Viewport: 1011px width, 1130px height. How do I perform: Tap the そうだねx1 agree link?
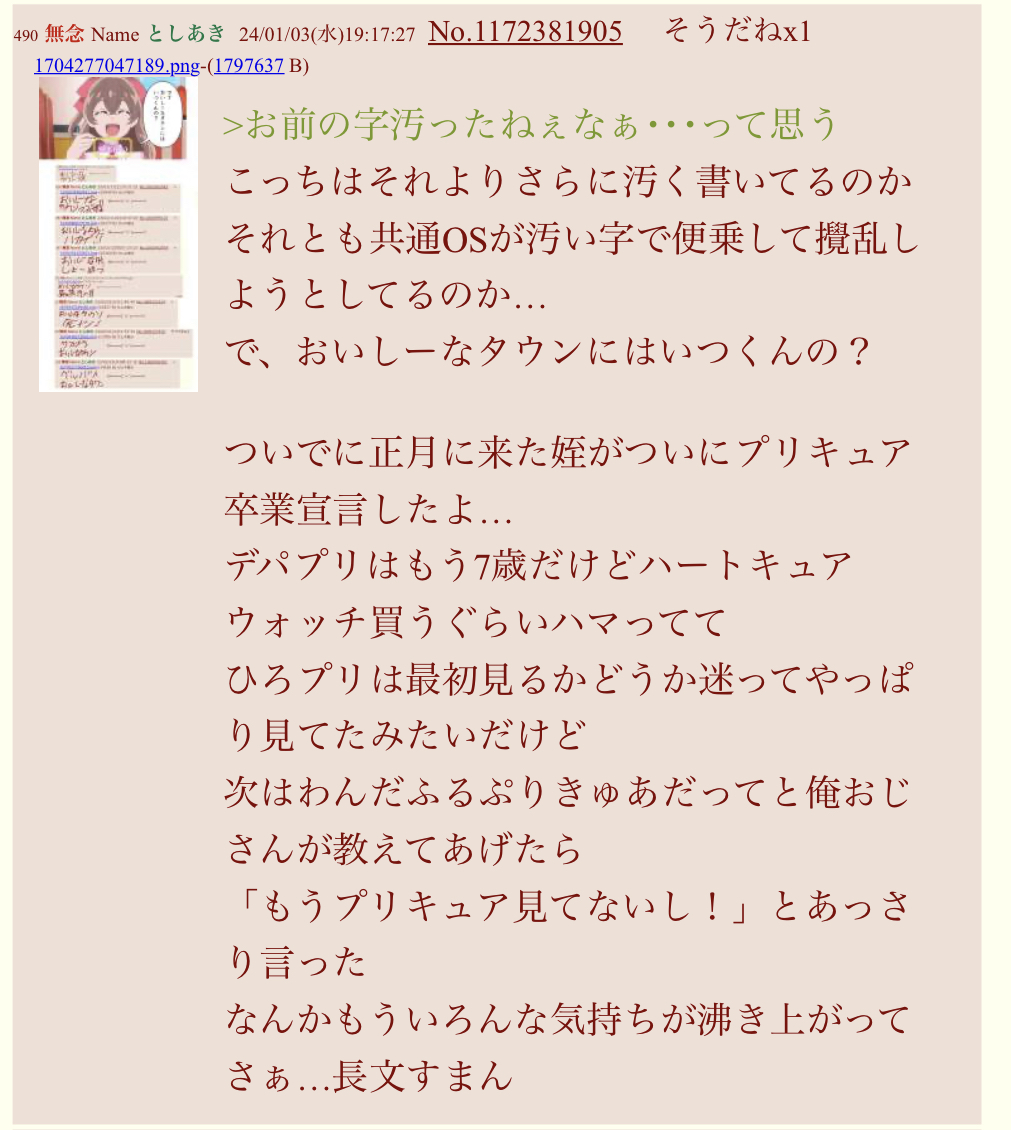point(737,33)
